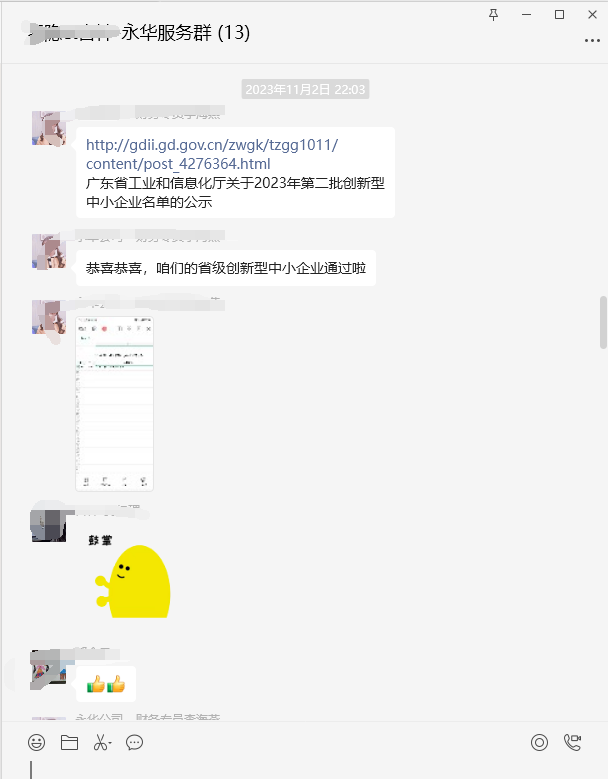608x779 pixels.
Task: Open the screenshot scissors tool
Action: point(101,742)
